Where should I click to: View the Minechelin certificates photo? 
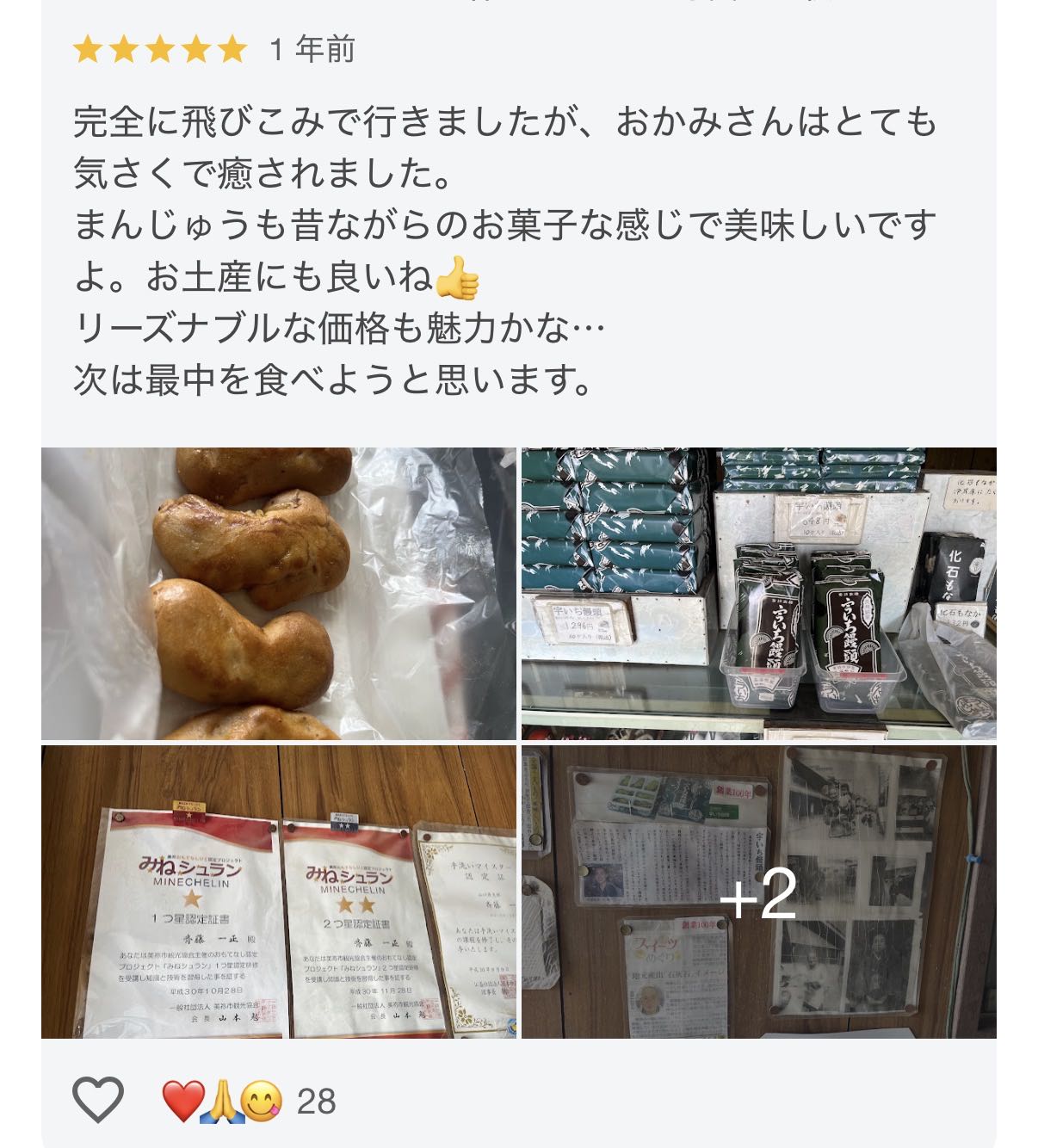[279, 892]
